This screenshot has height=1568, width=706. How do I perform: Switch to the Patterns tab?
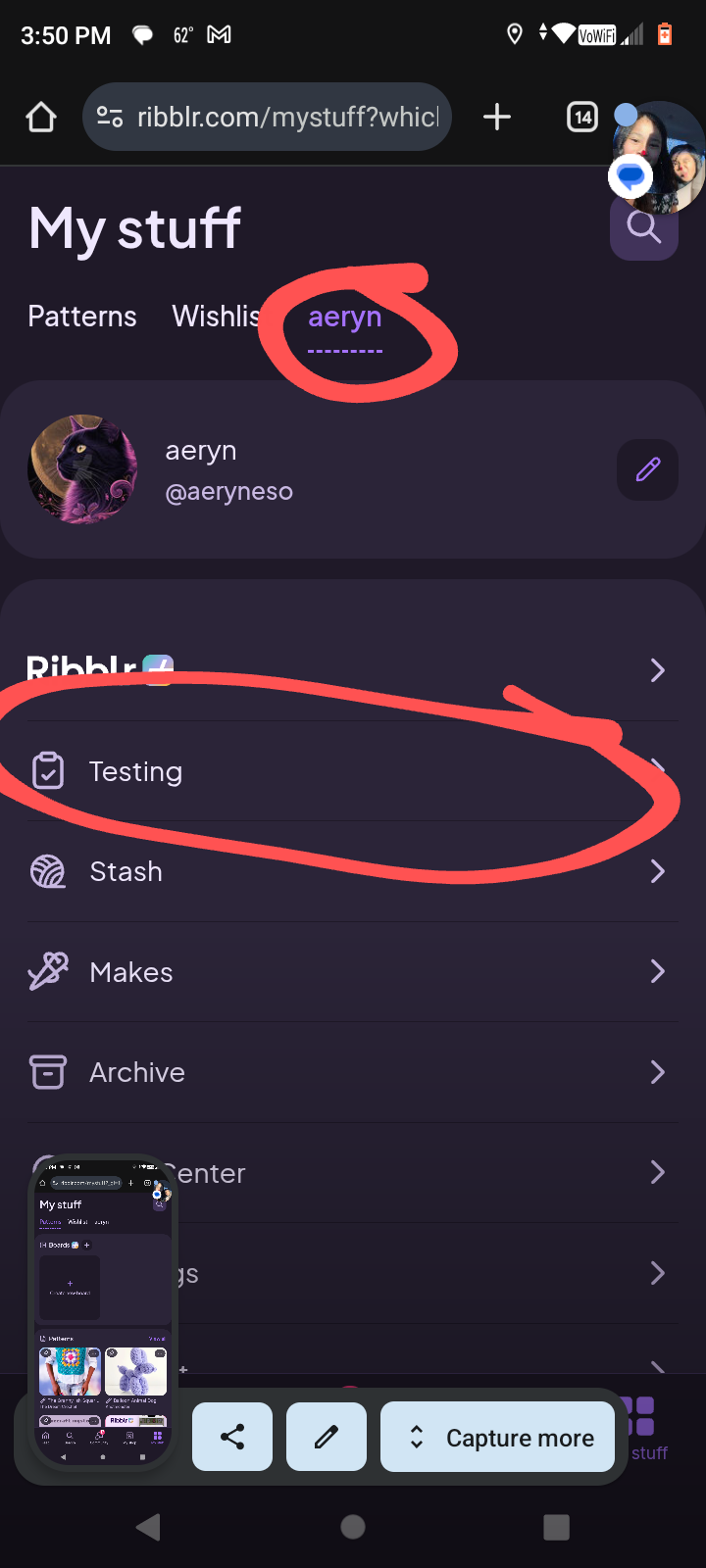[82, 317]
